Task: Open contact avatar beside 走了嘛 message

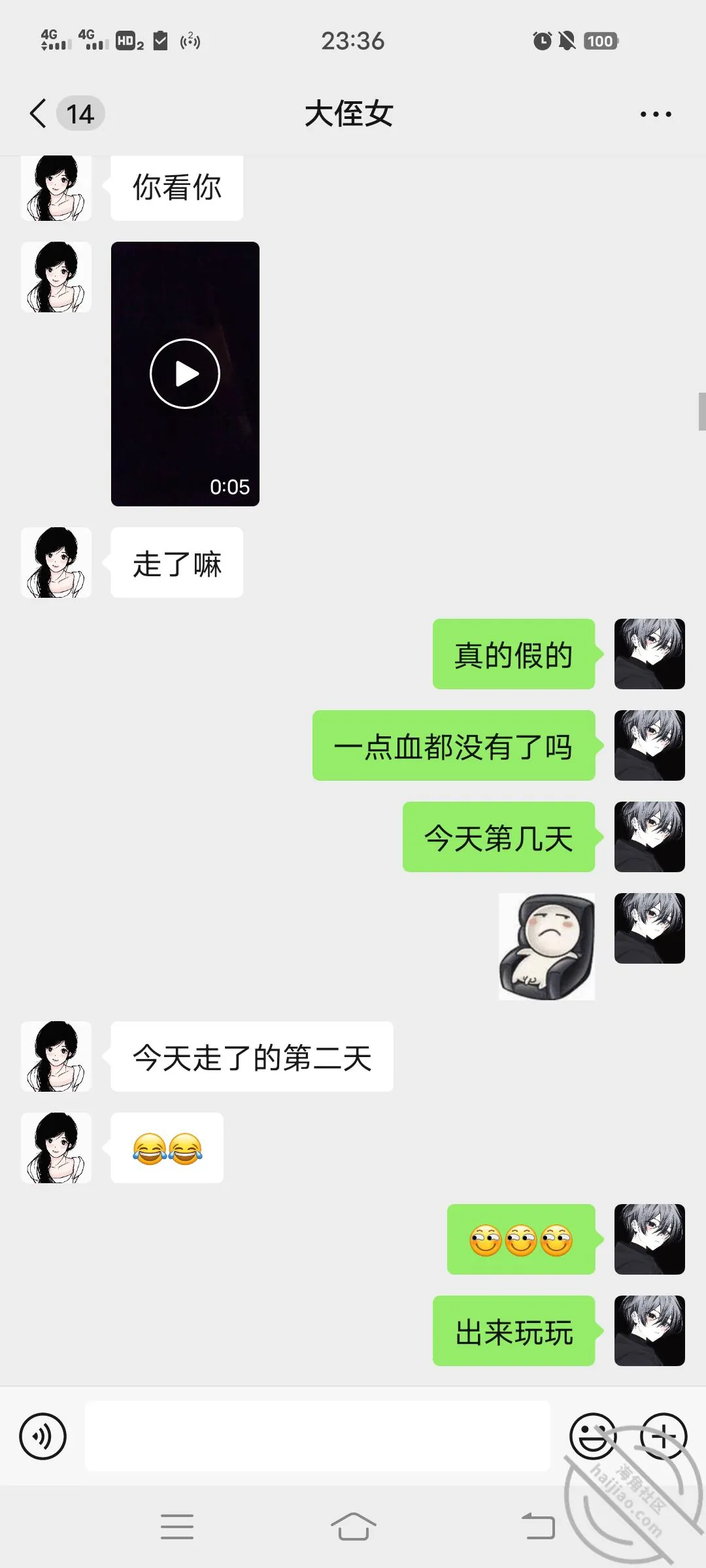Action: (x=56, y=563)
